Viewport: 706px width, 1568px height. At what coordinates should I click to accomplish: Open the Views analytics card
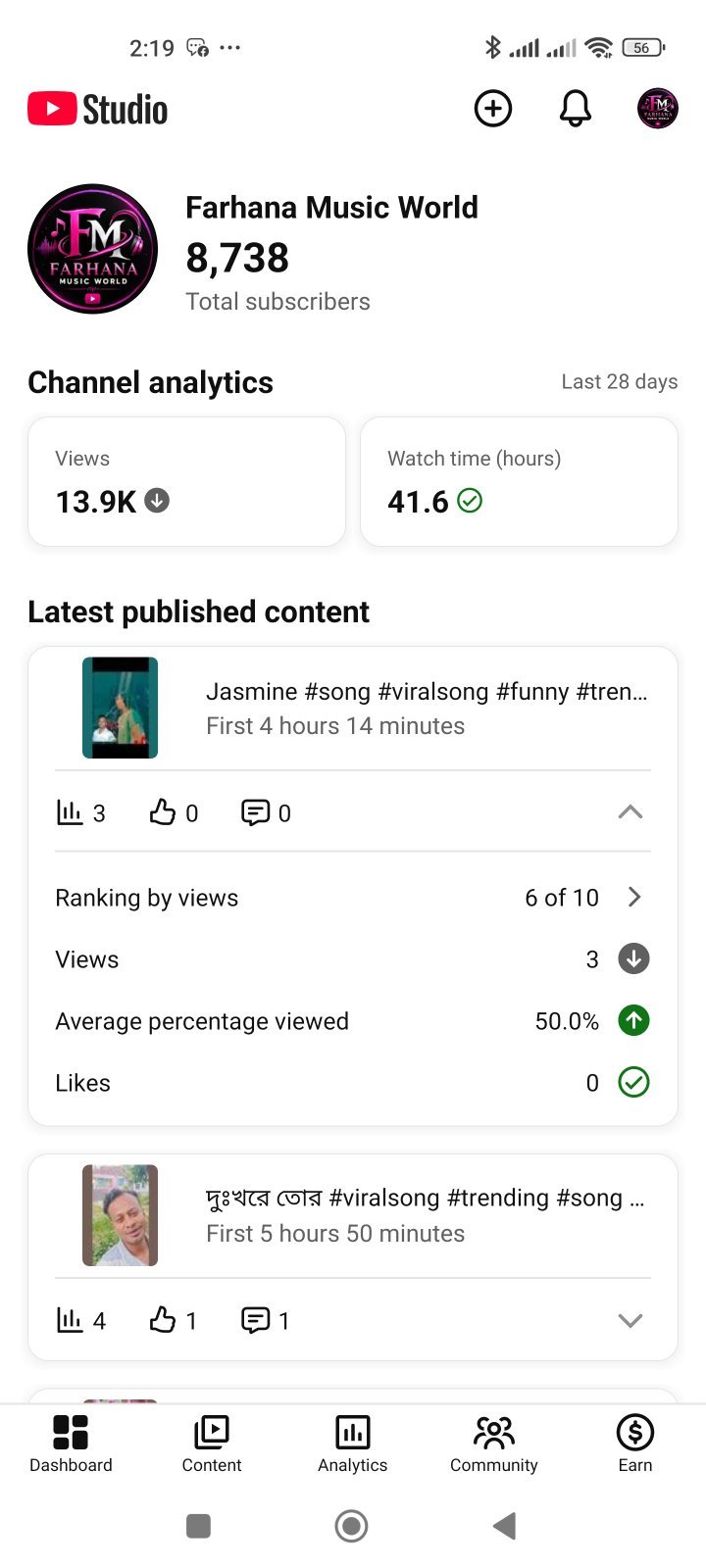pyautogui.click(x=187, y=481)
